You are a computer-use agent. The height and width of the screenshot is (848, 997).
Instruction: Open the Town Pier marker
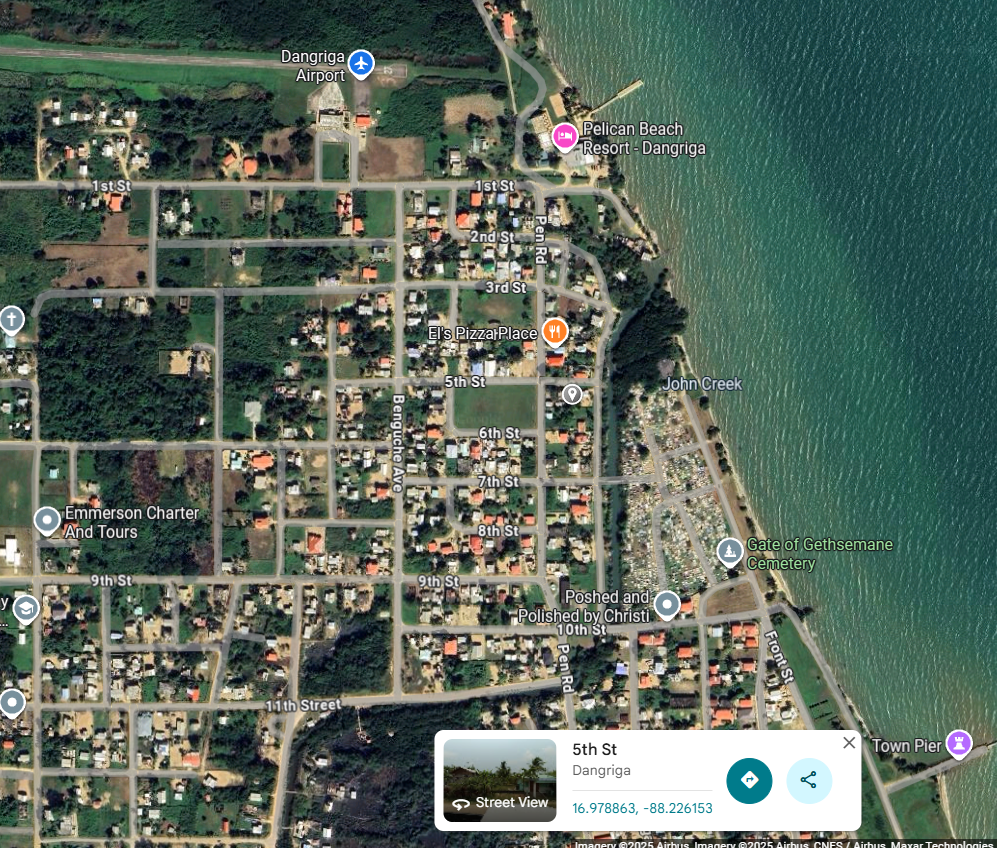(959, 744)
